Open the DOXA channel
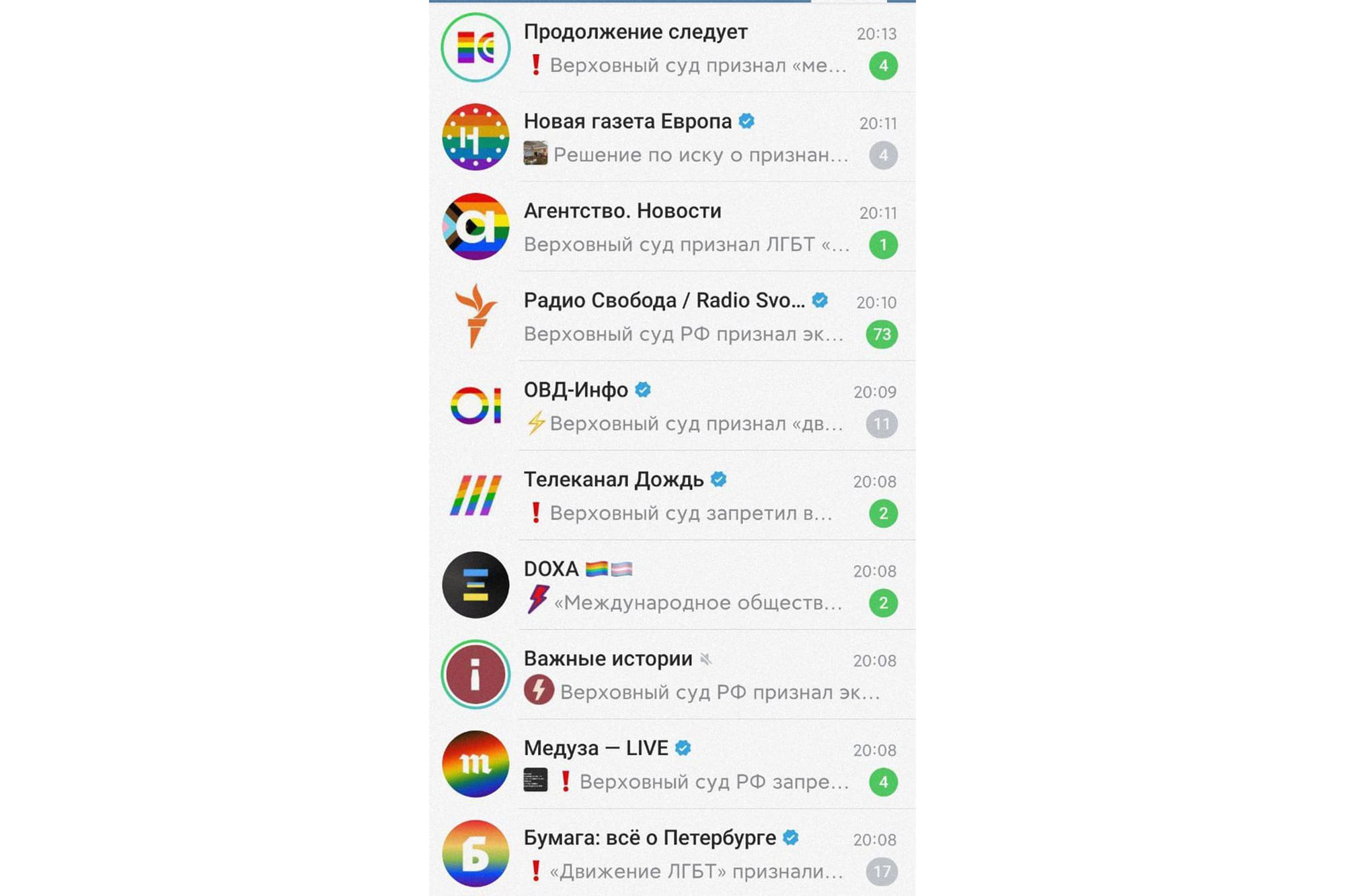1345x896 pixels. click(686, 585)
